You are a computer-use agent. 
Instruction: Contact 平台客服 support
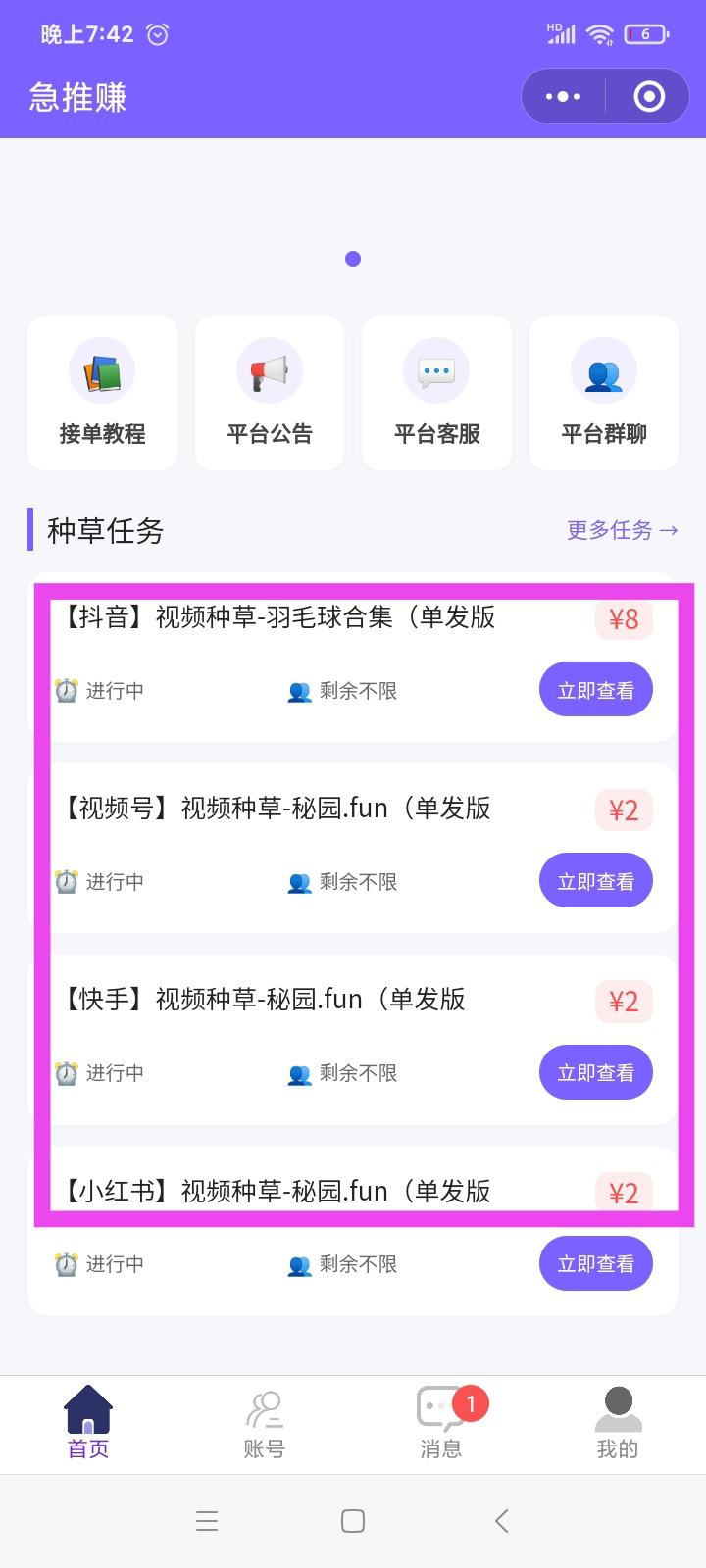point(436,393)
